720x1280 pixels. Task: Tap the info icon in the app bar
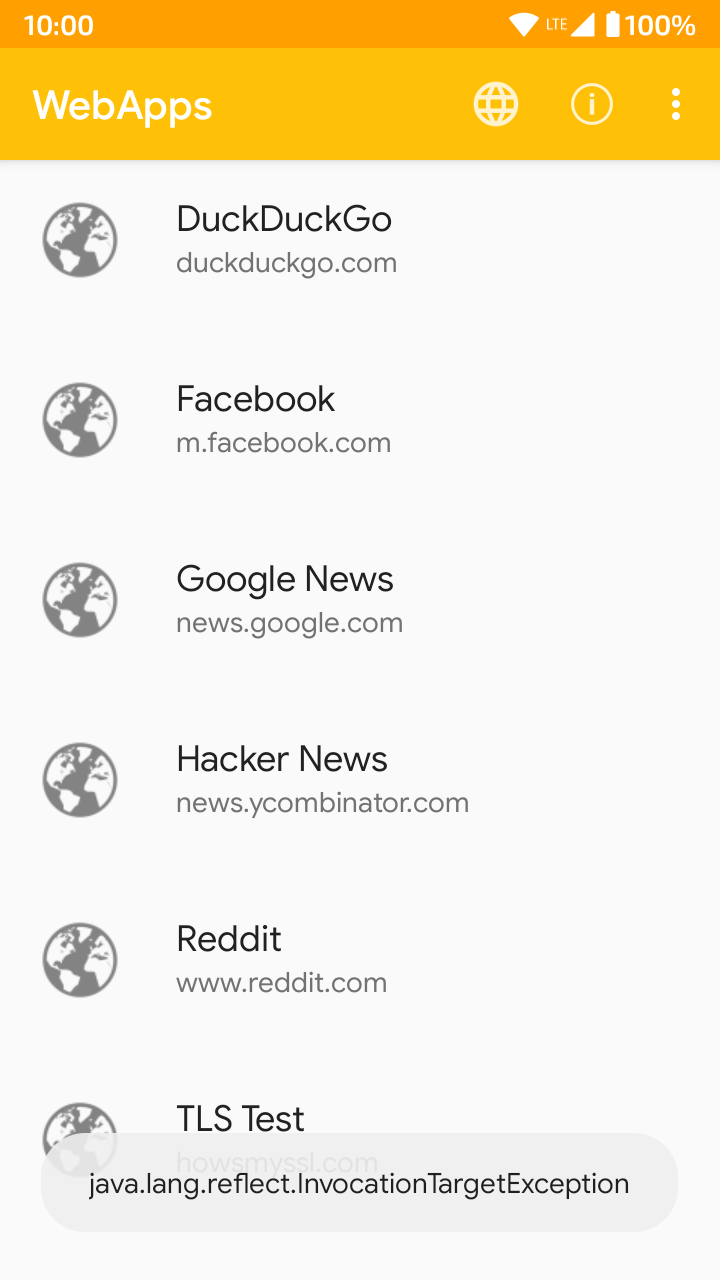click(x=591, y=103)
